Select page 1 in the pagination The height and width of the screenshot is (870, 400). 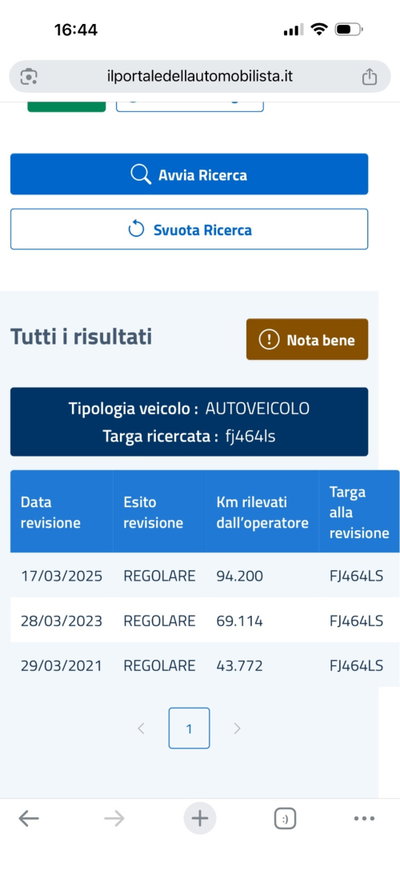pyautogui.click(x=189, y=728)
